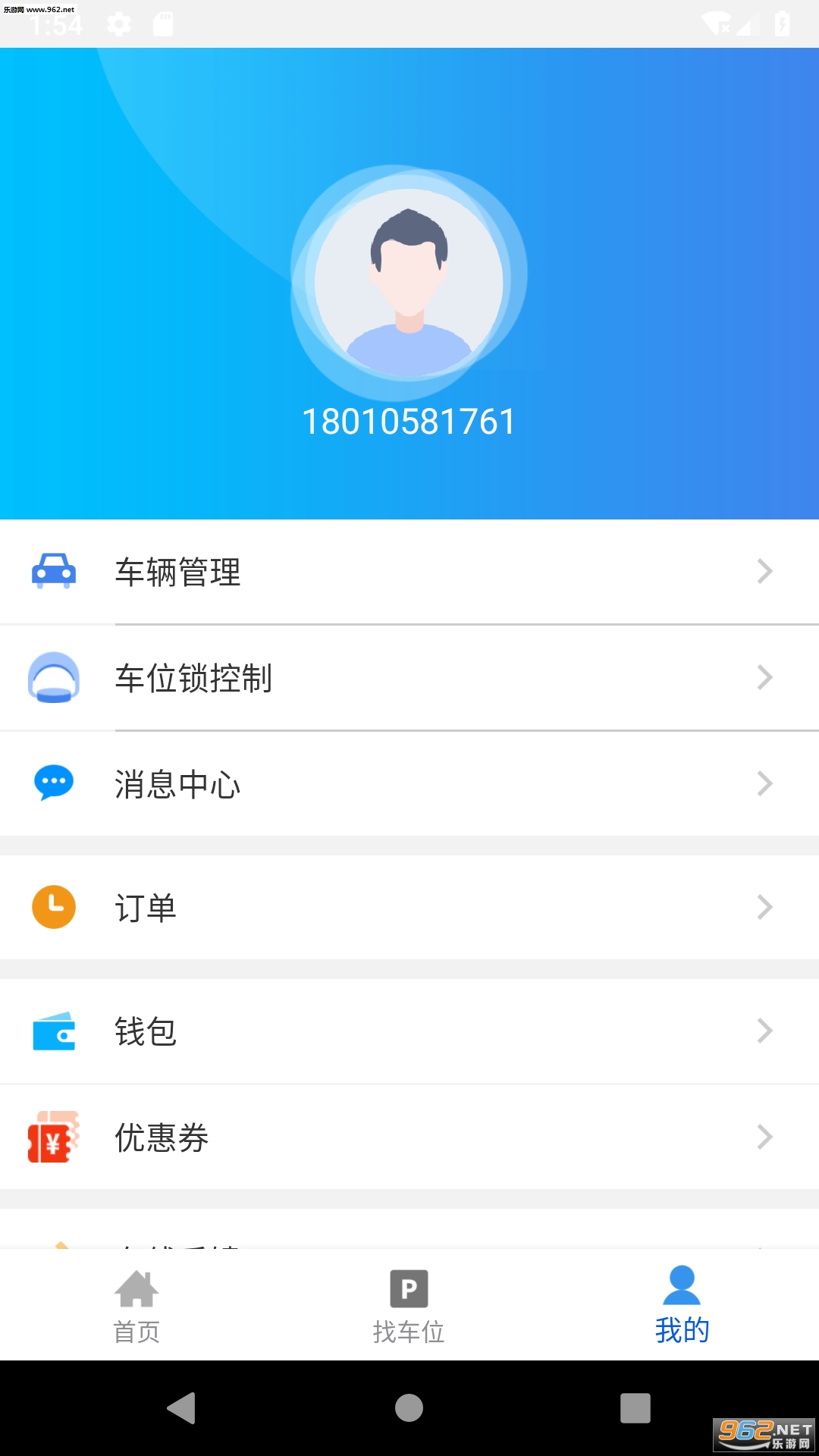This screenshot has height=1456, width=819.
Task: Tap the system back button
Action: coord(181,1408)
